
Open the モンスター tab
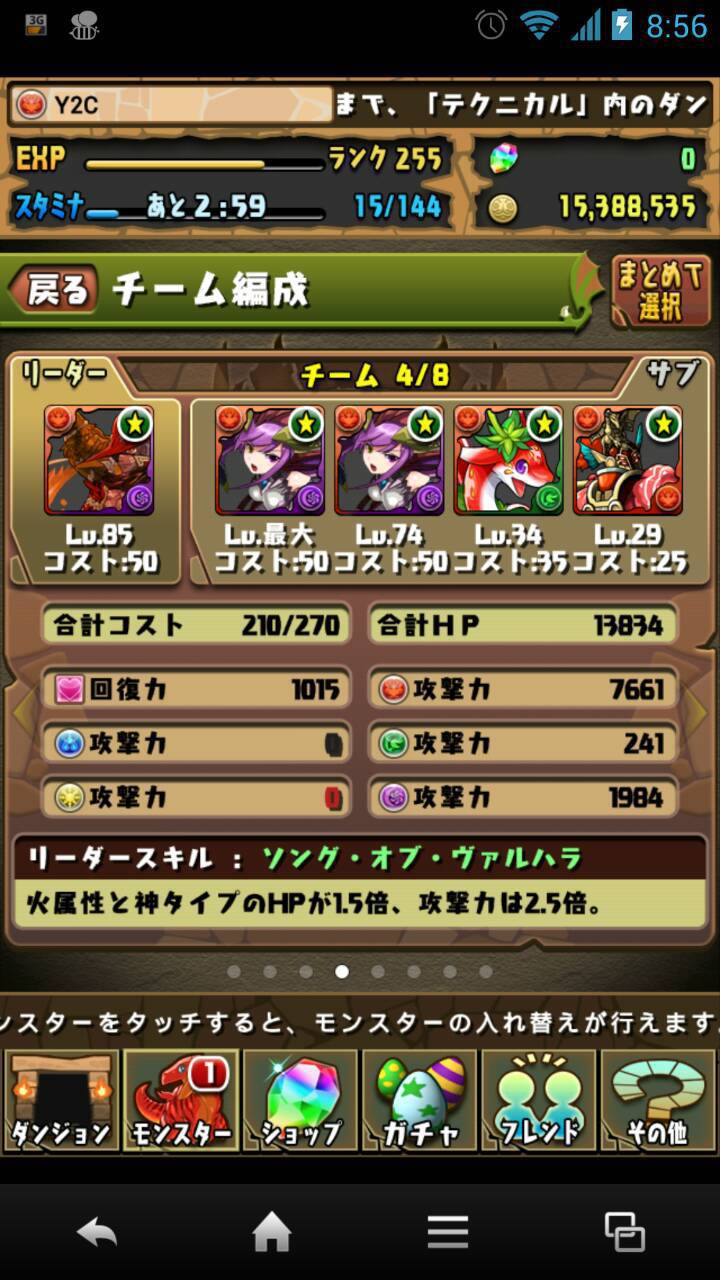(180, 1100)
